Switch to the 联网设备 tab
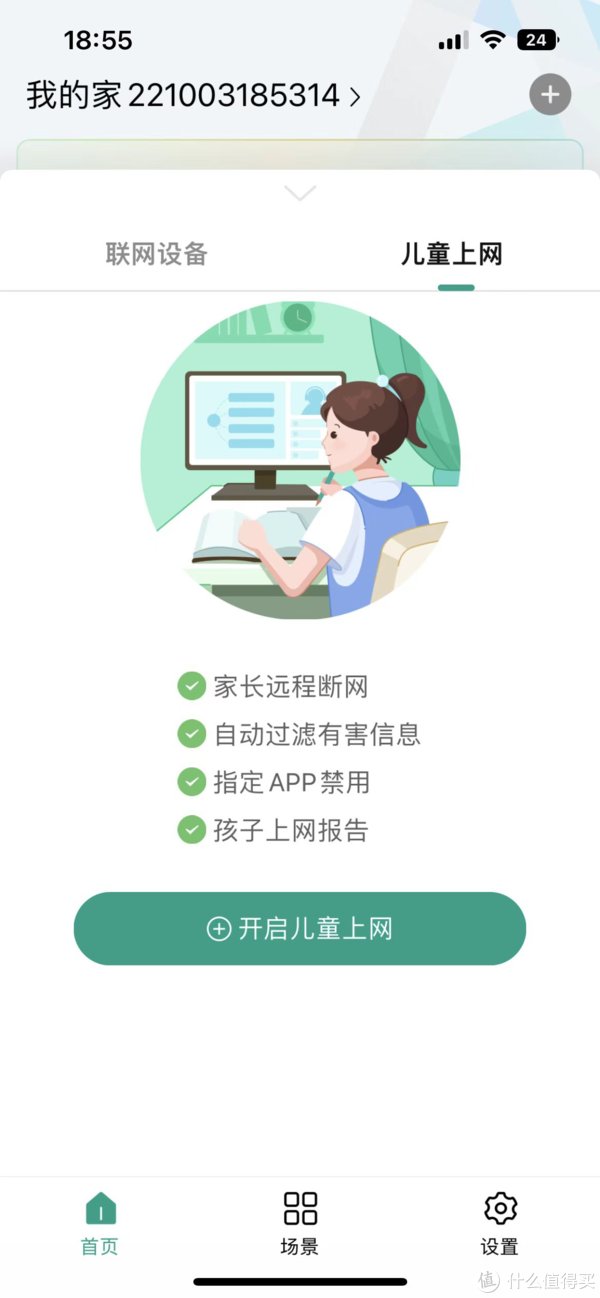This screenshot has height=1298, width=600. [157, 254]
